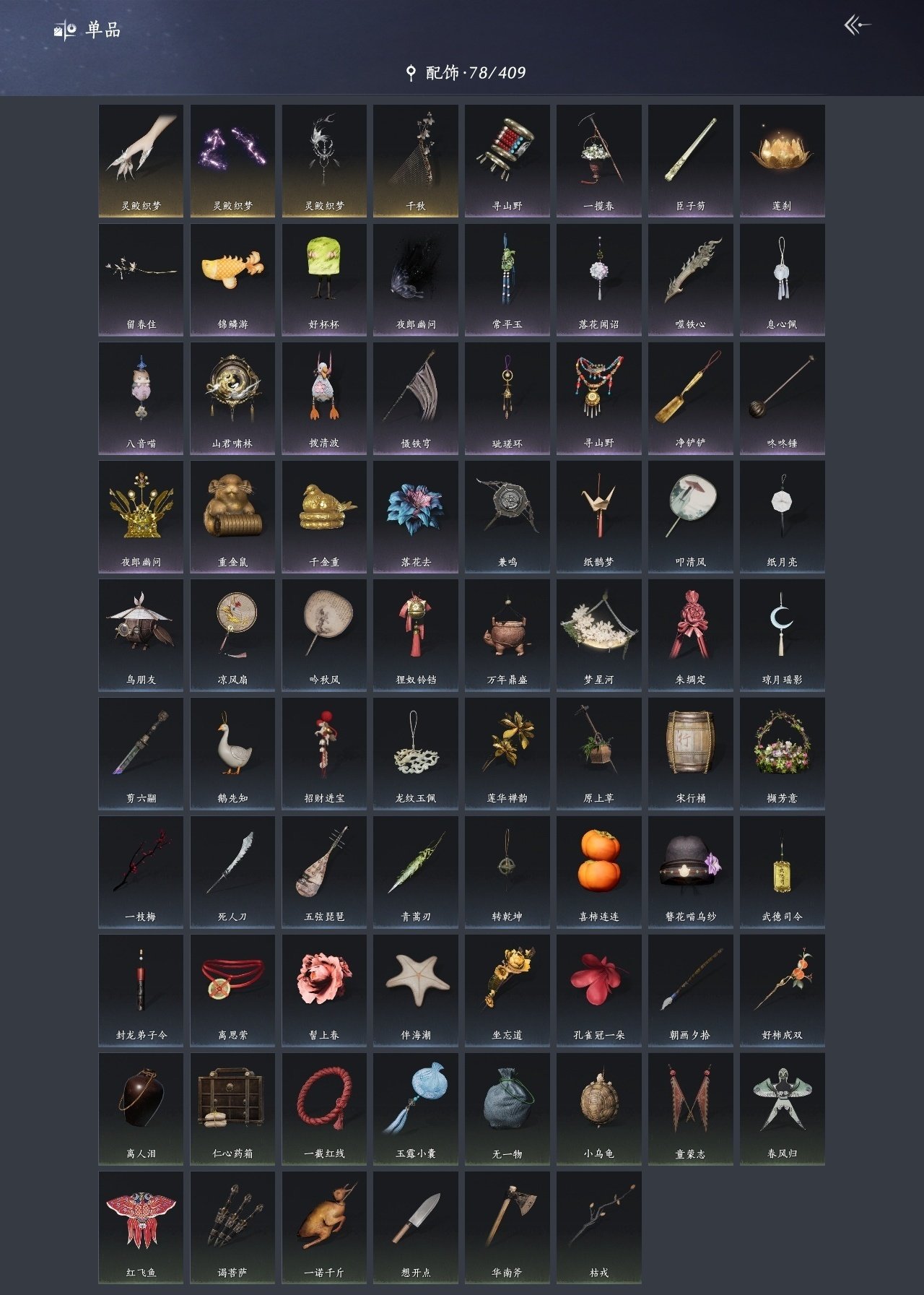Image resolution: width=924 pixels, height=1295 pixels.
Task: Tap the 红飞鱼 kite item
Action: pyautogui.click(x=141, y=1226)
